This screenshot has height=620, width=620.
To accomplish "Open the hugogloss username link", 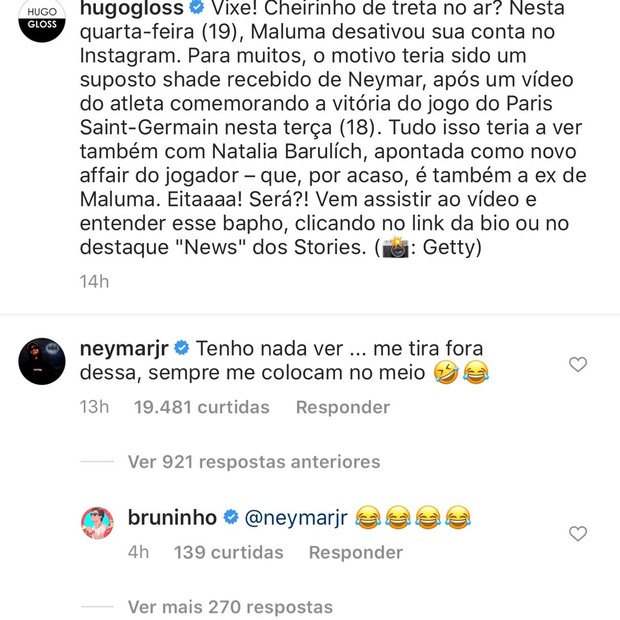I will pos(124,9).
